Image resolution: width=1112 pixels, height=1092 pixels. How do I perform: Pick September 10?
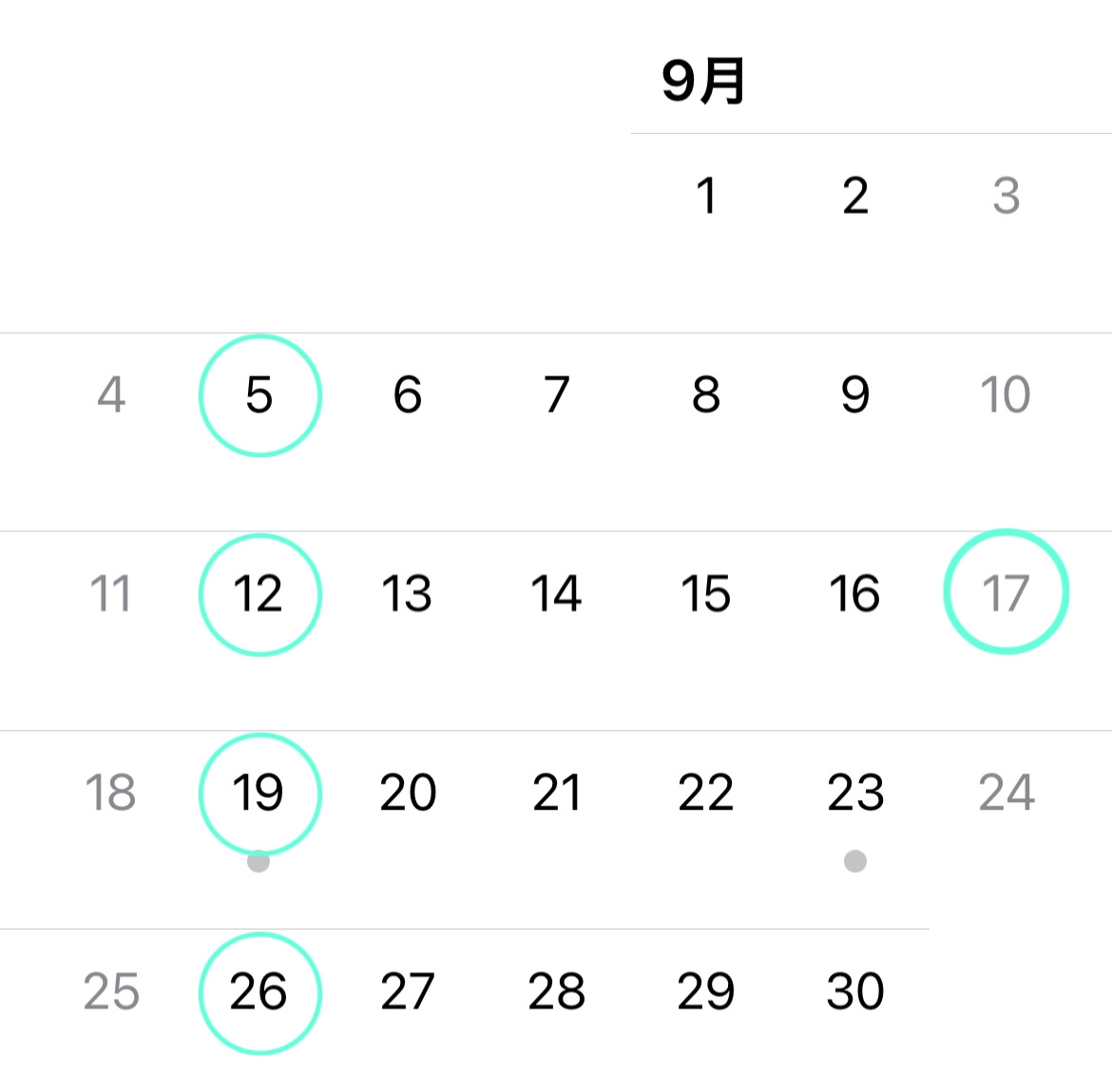[x=1006, y=395]
